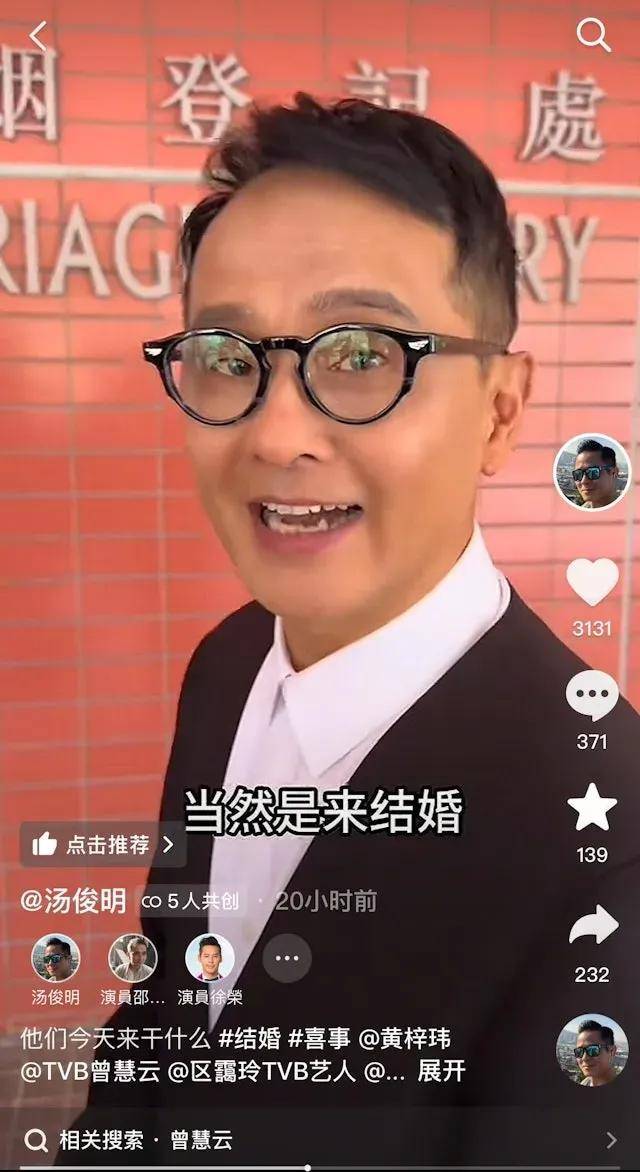Share this video with the arrow icon
The height and width of the screenshot is (1172, 640).
[592, 926]
